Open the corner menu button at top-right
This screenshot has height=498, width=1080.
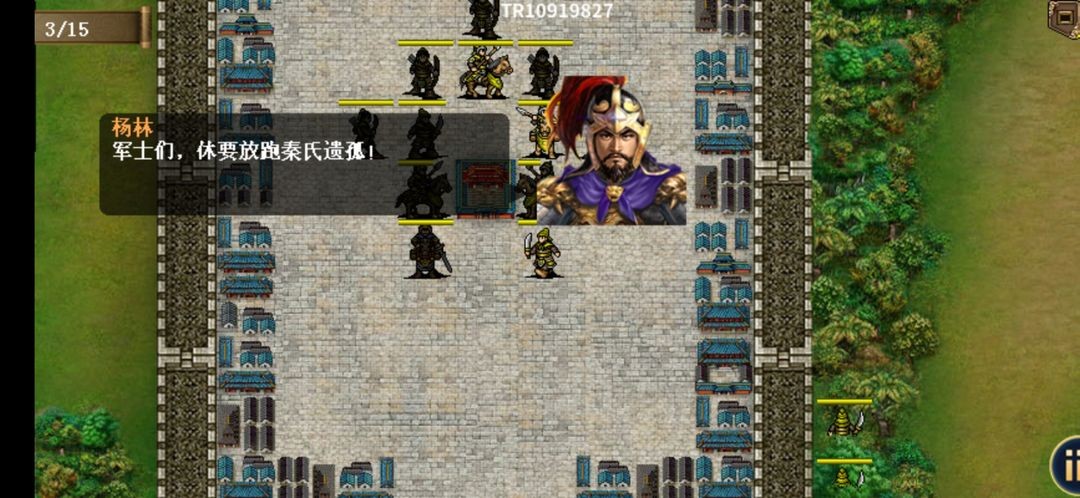(x=1065, y=15)
